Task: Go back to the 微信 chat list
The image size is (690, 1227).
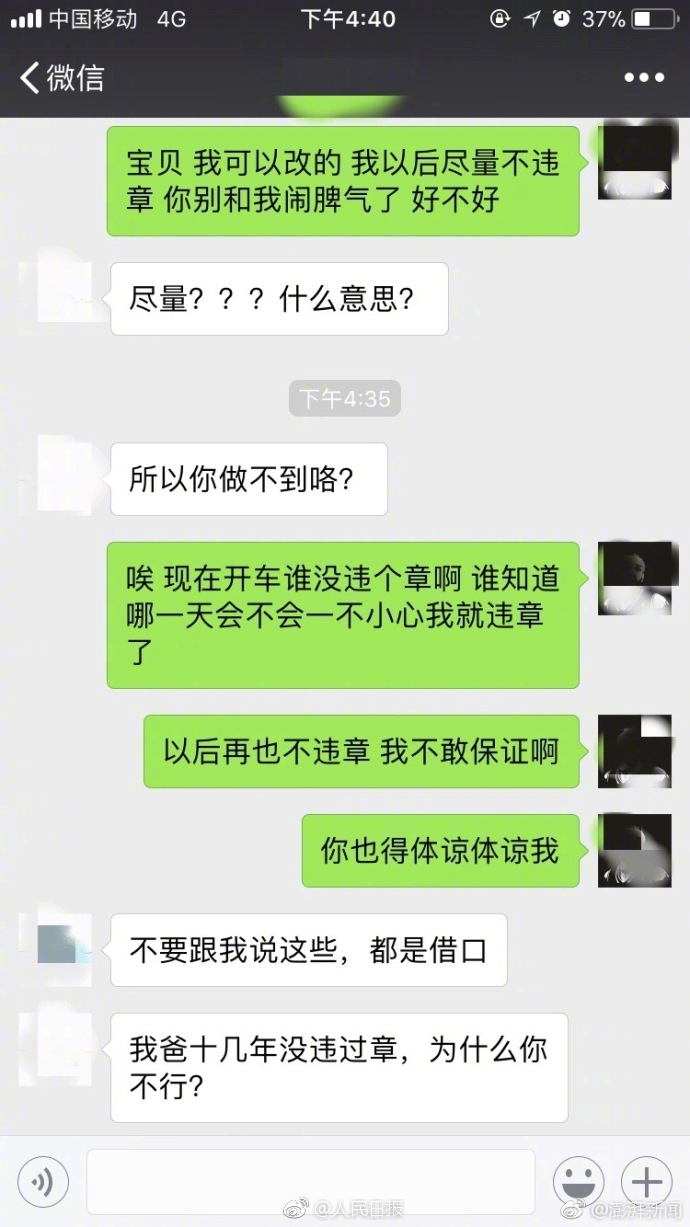Action: (x=60, y=78)
